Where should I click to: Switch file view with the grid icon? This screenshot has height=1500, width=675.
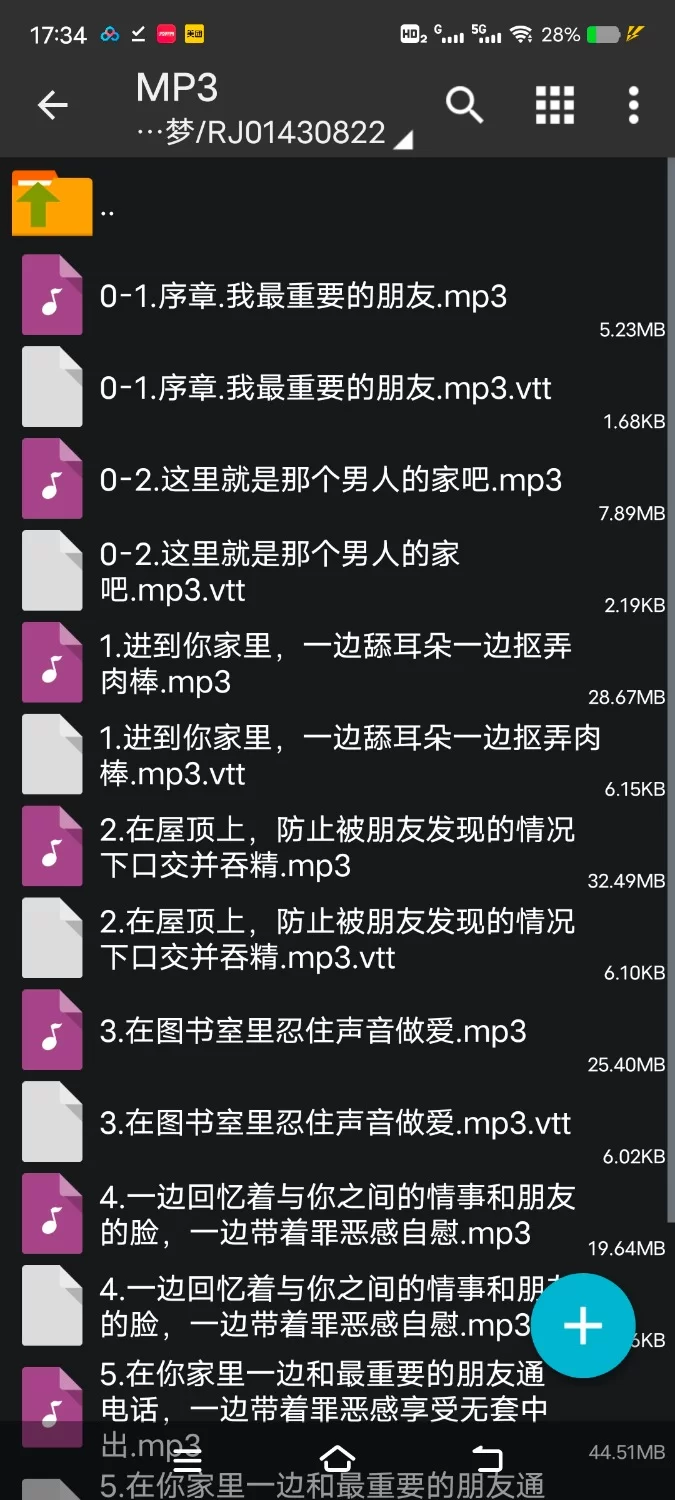pos(555,104)
